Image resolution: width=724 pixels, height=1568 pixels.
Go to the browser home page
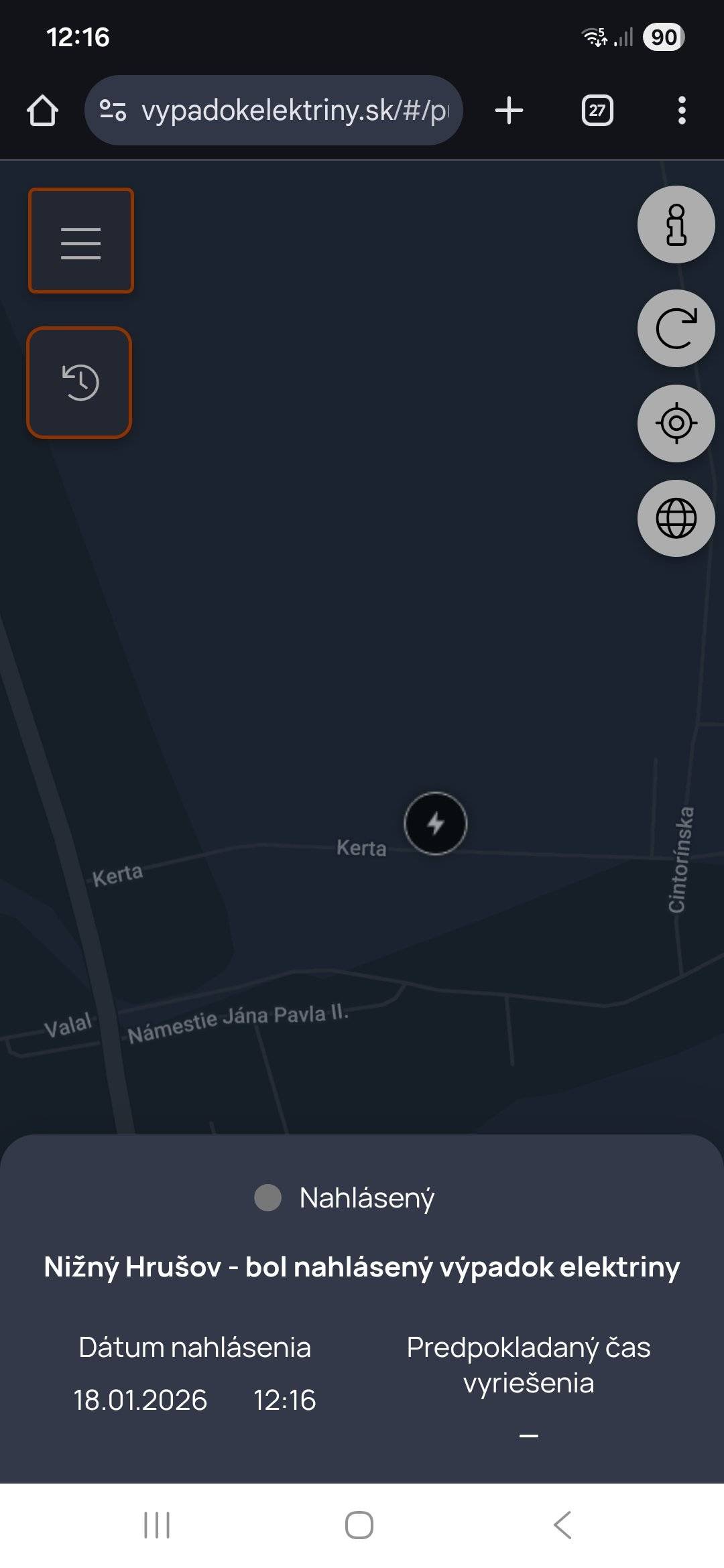[x=42, y=111]
